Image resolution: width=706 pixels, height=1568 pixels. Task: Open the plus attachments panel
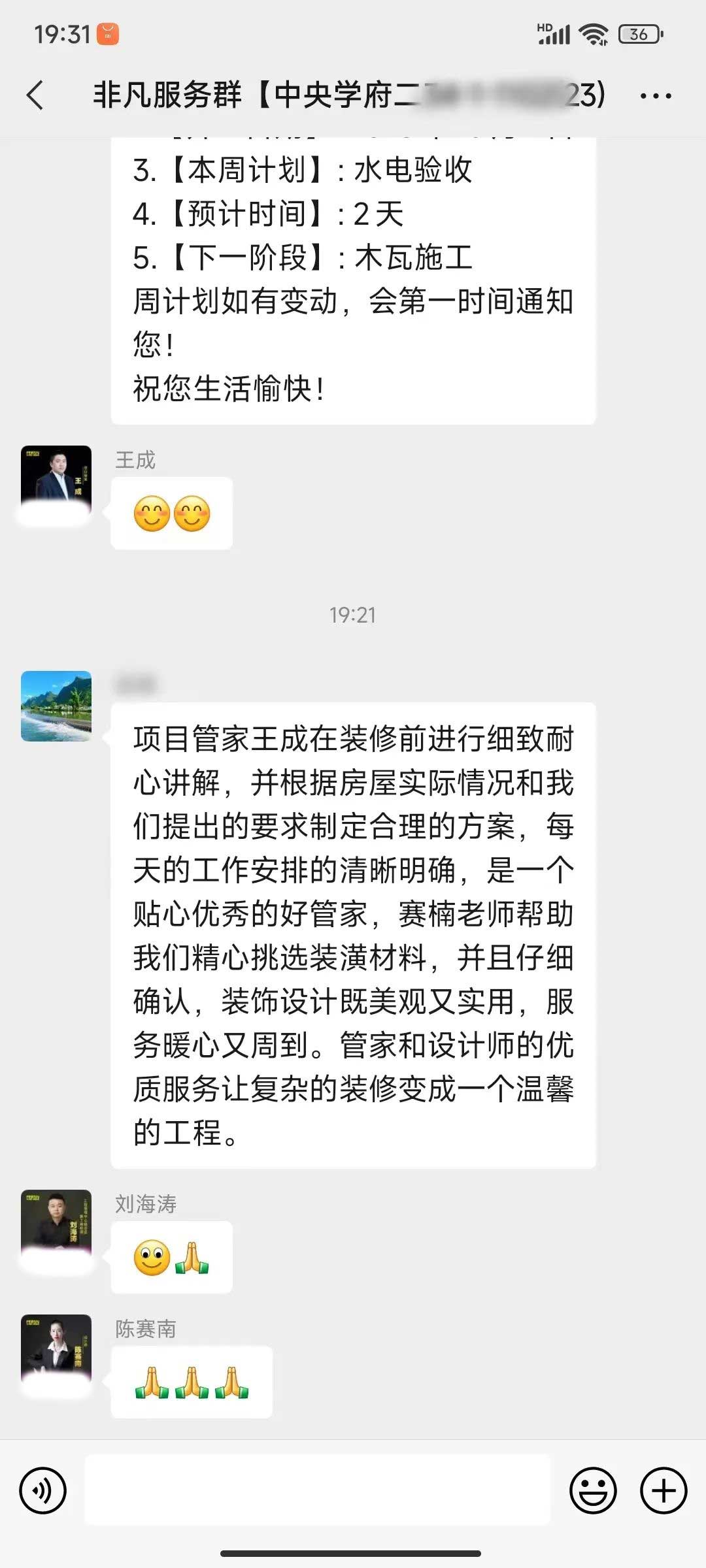tap(664, 1491)
